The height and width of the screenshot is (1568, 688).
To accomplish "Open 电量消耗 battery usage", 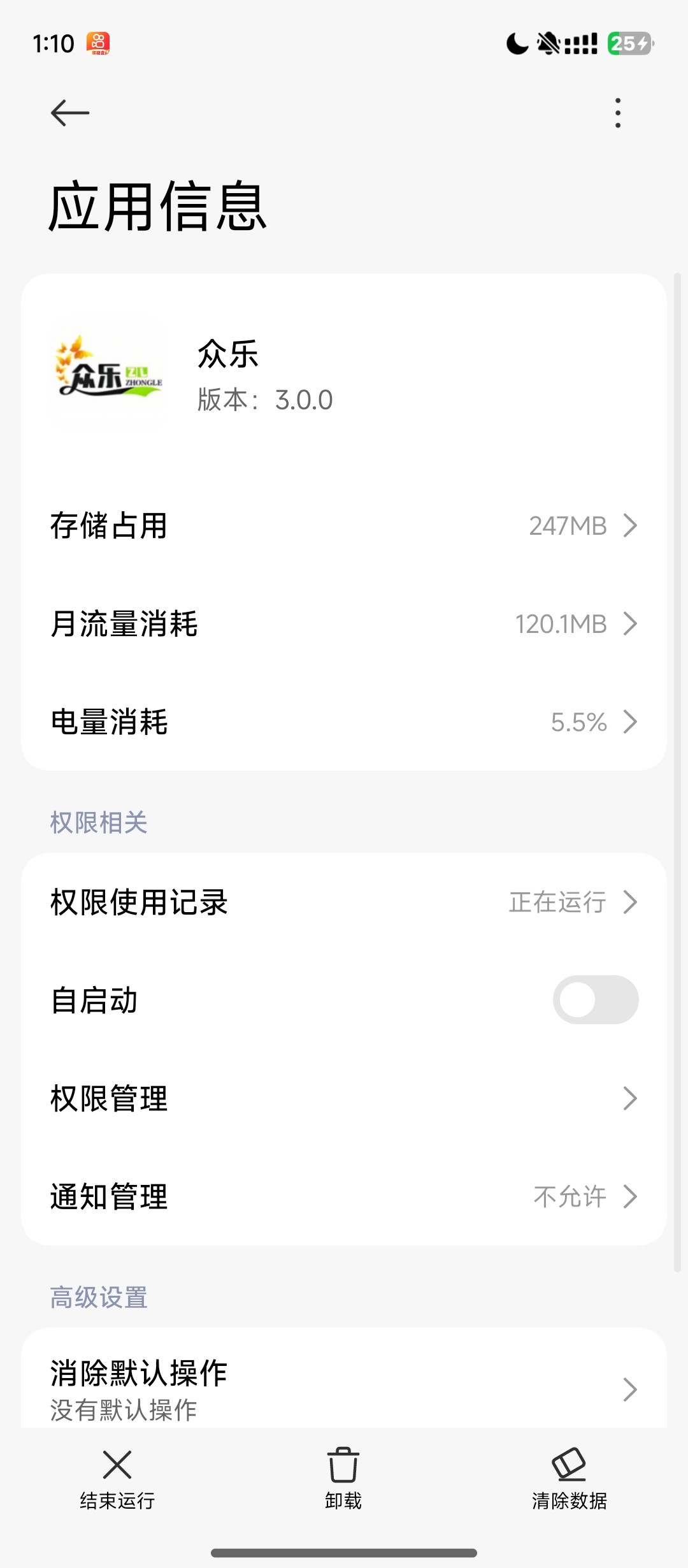I will coord(344,722).
